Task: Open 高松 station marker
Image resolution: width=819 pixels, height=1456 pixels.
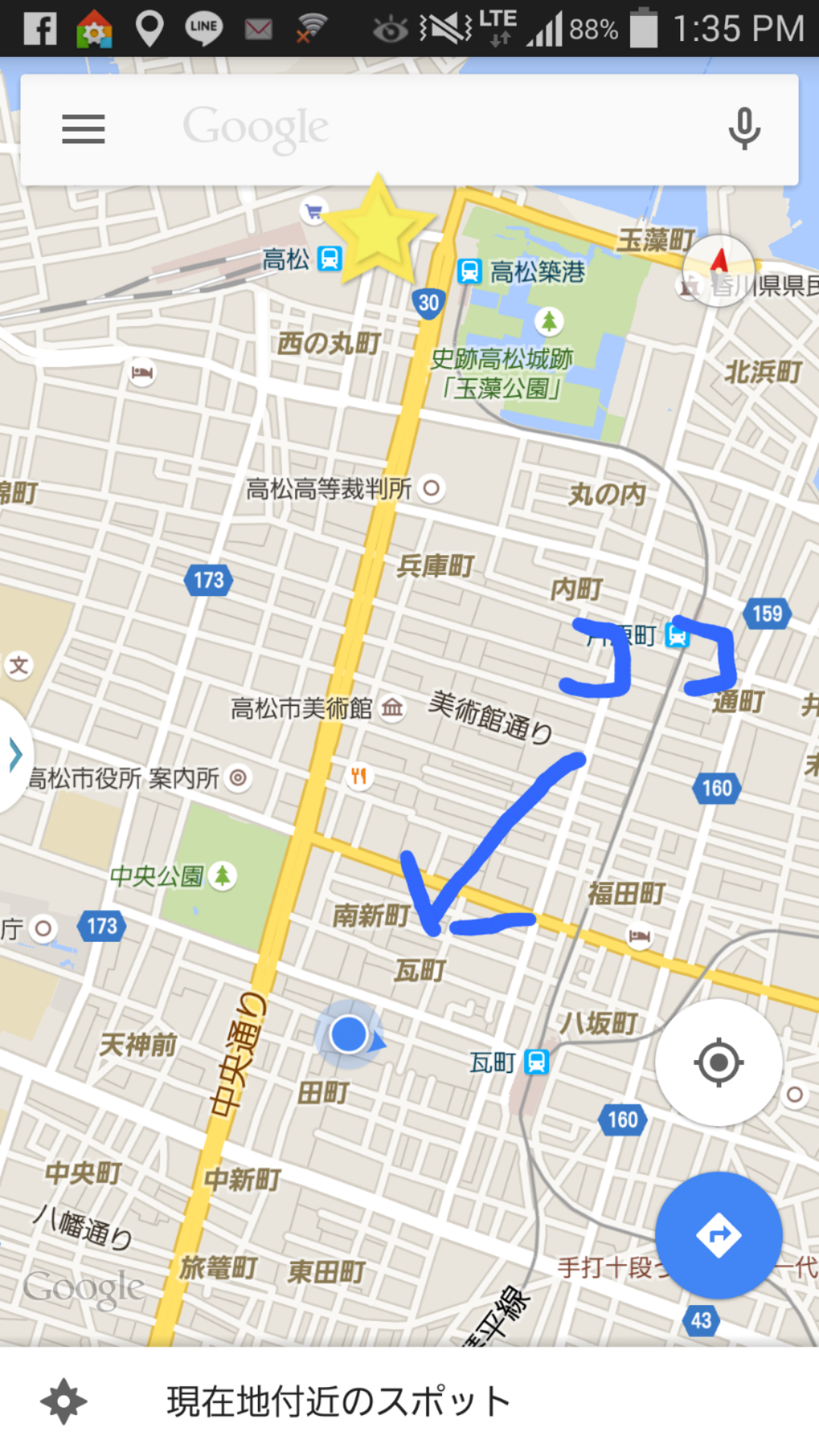Action: (x=329, y=259)
